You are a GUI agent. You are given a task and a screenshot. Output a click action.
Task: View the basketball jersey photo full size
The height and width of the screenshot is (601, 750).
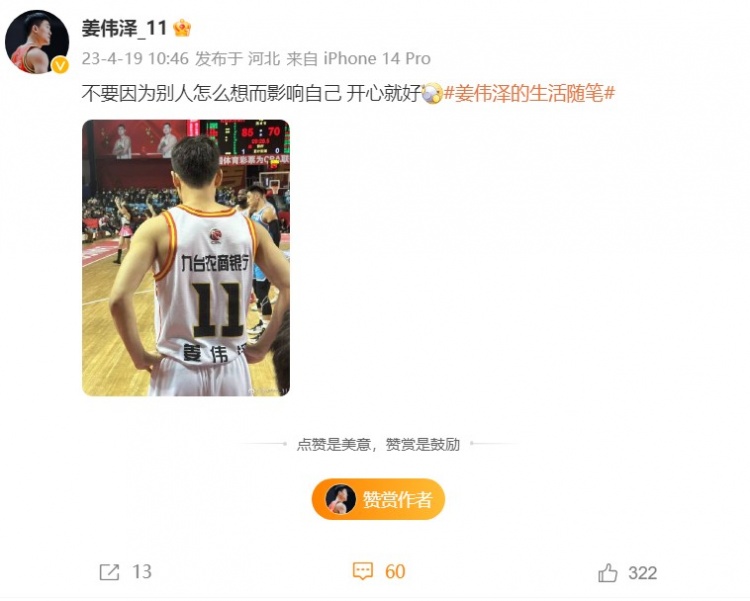click(x=186, y=257)
